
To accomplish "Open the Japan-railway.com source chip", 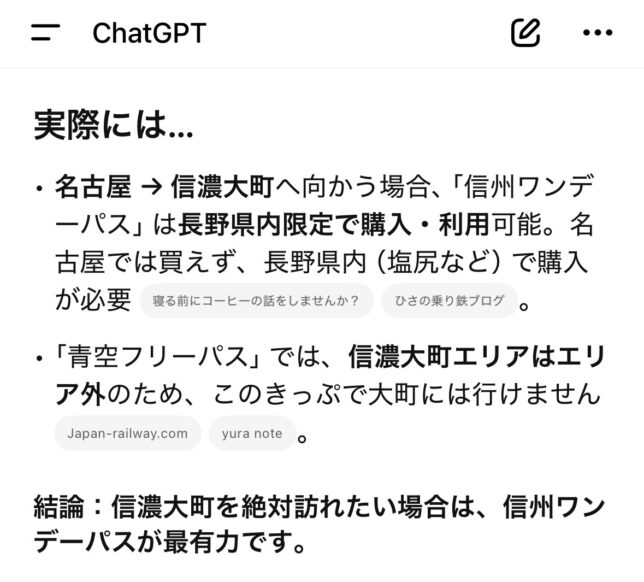I will pos(127,433).
